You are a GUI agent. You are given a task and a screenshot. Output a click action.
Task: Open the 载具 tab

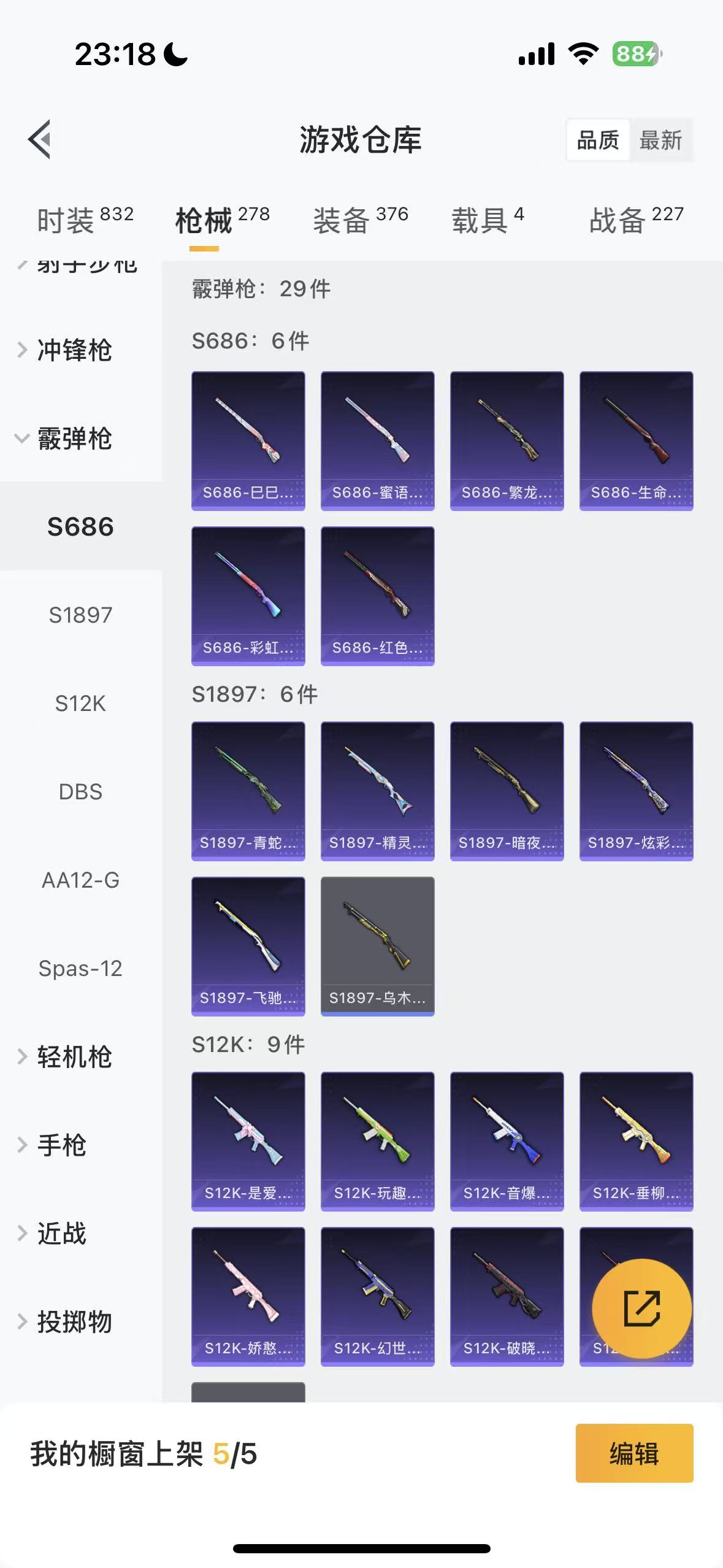(x=488, y=220)
